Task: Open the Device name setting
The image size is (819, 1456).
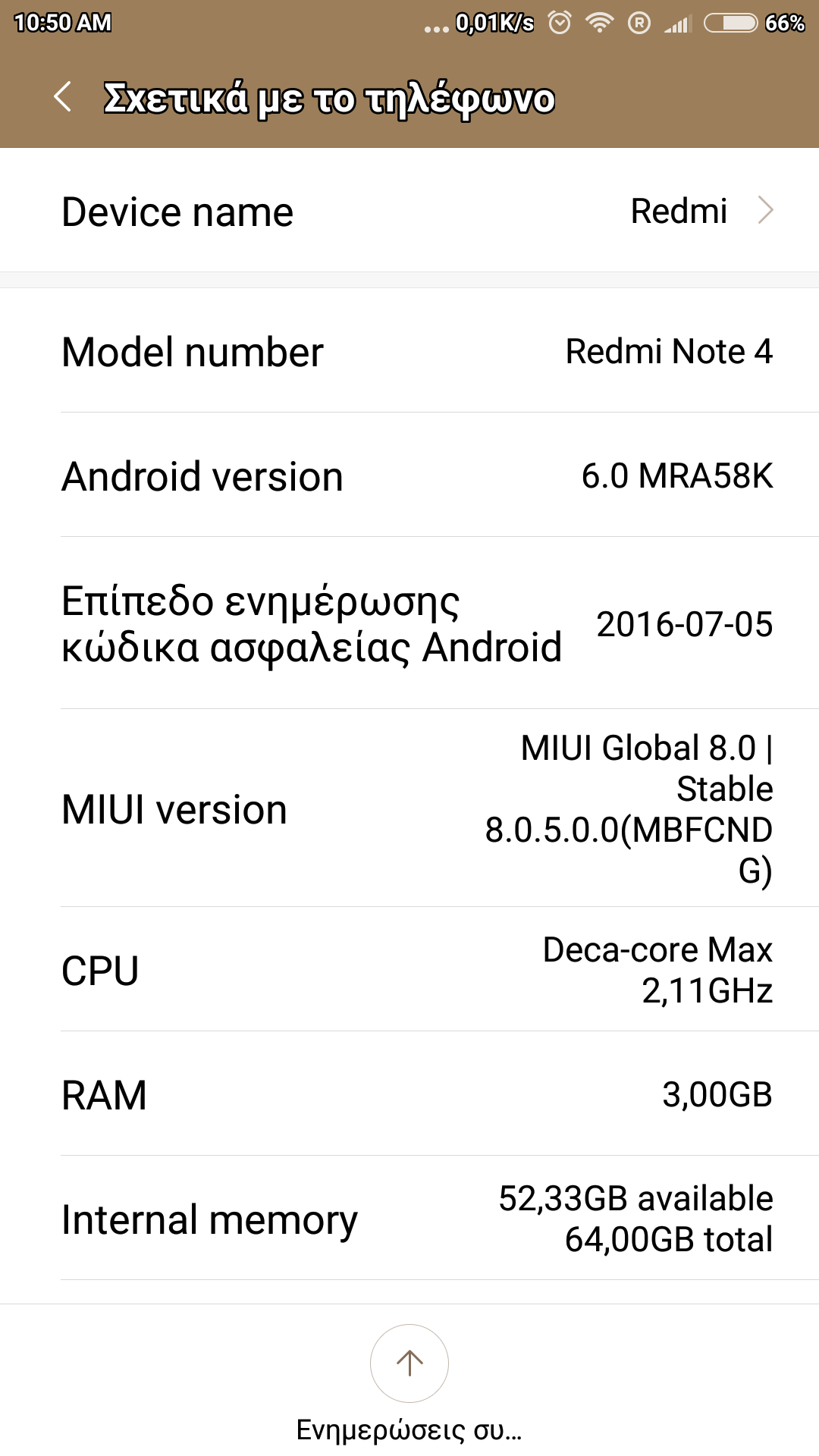Action: point(409,211)
